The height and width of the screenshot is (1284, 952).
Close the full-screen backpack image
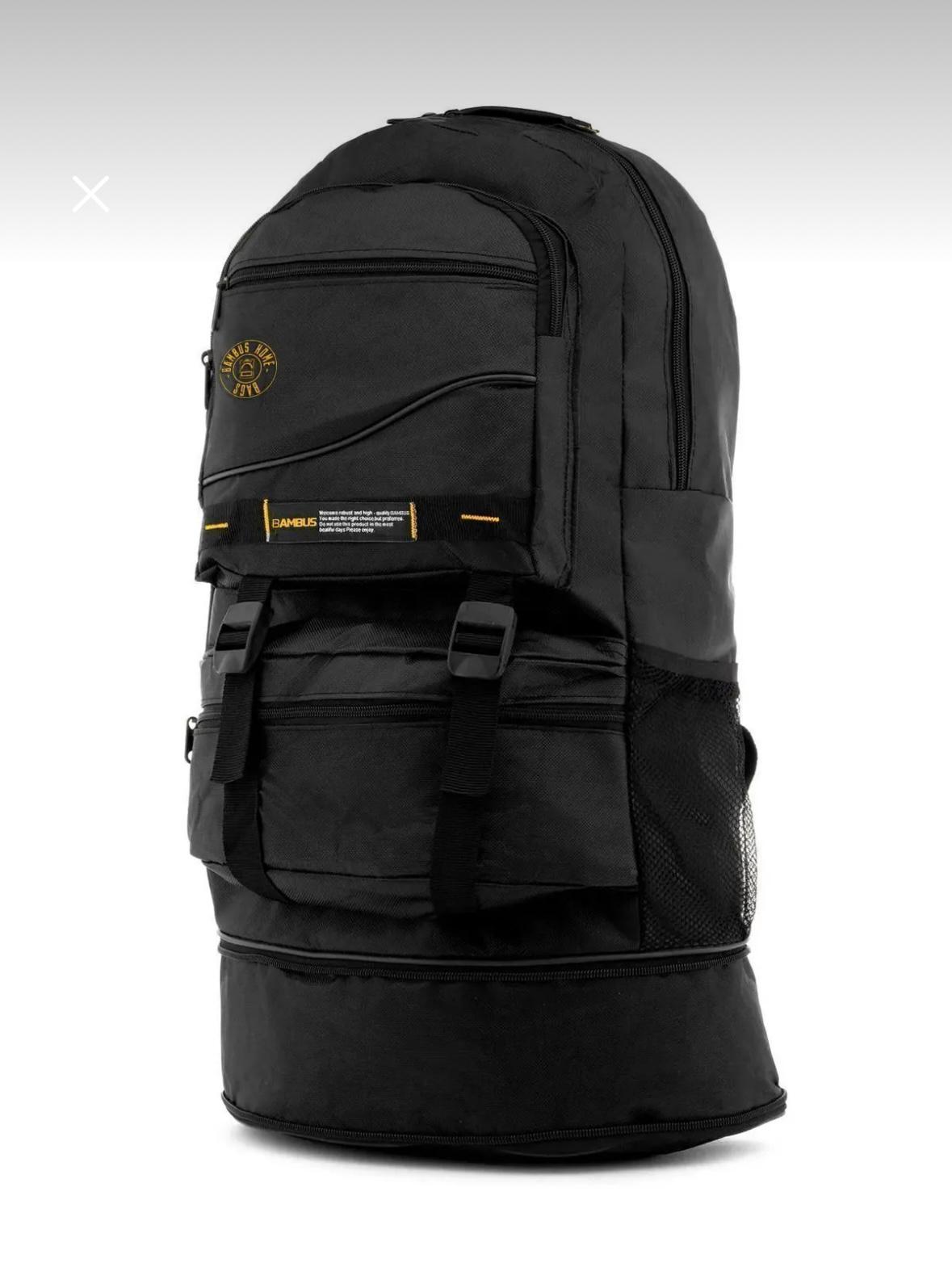tap(90, 194)
